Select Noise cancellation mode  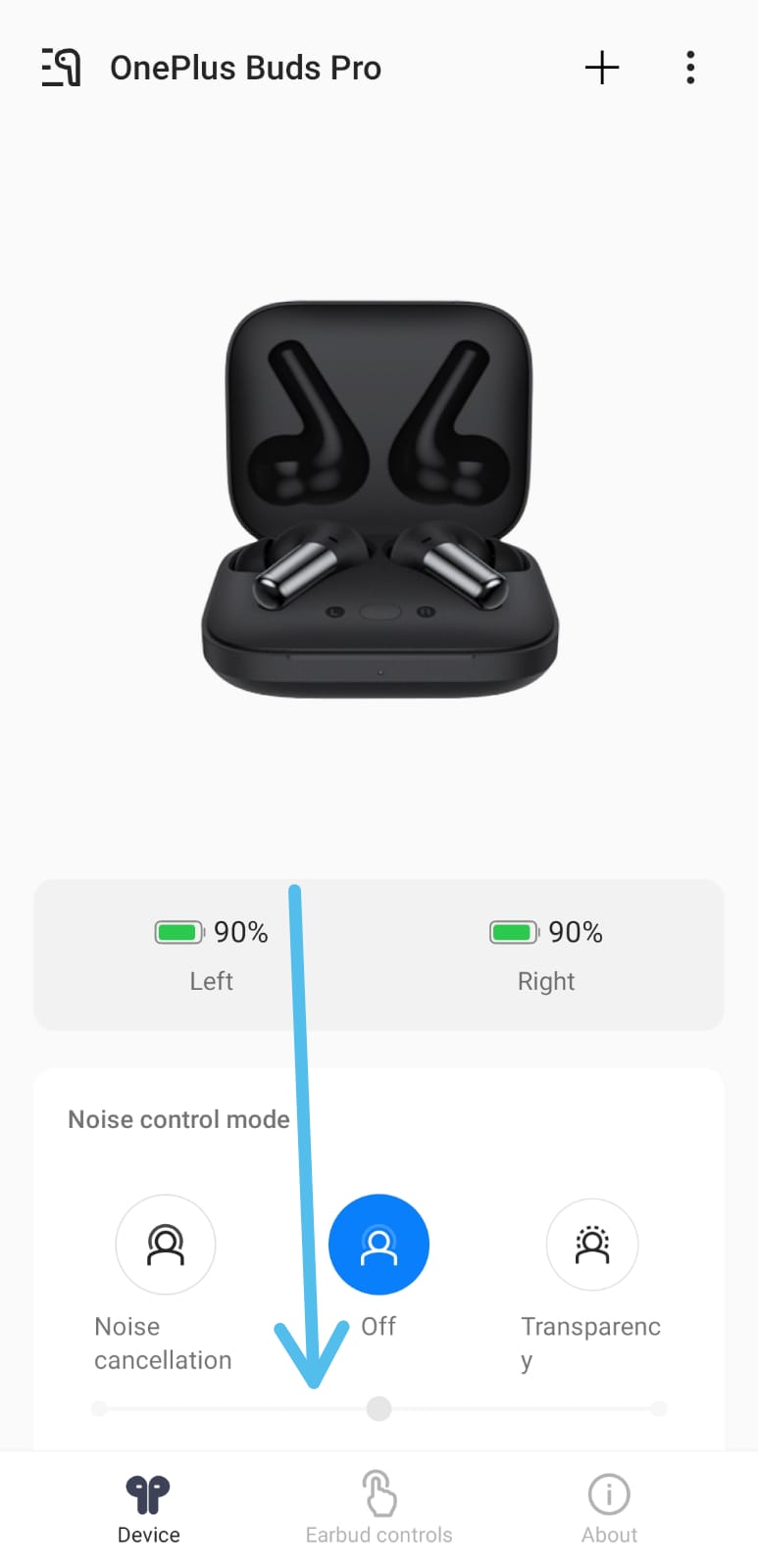[166, 1245]
